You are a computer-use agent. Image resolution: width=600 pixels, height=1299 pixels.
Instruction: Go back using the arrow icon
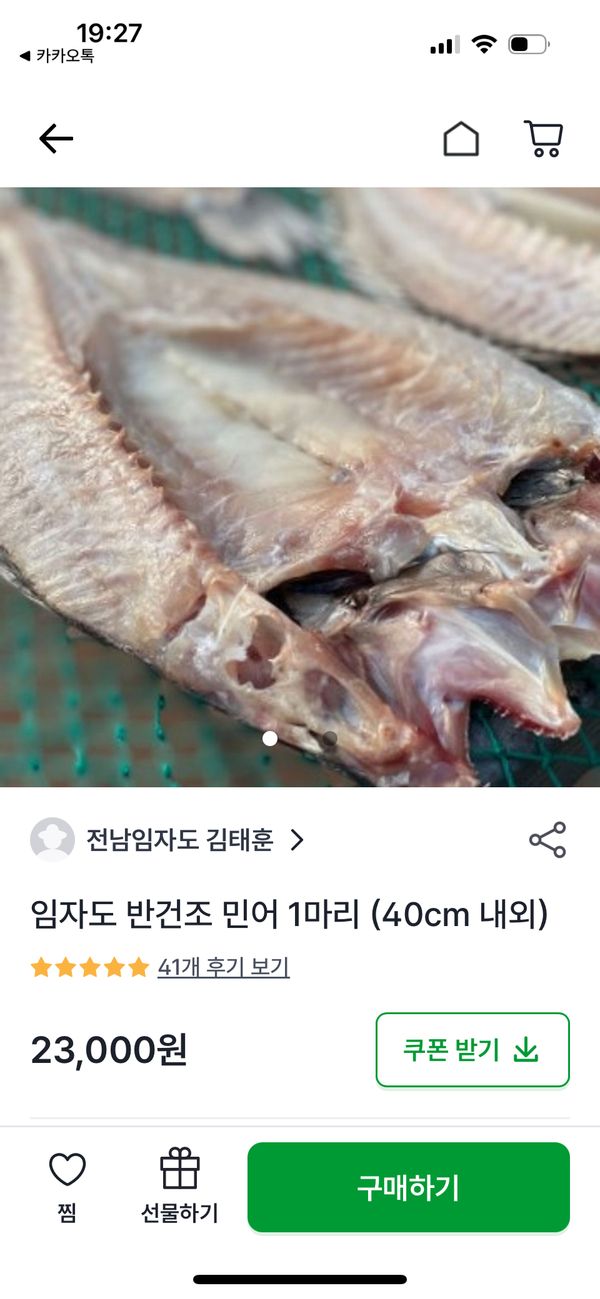(x=56, y=139)
